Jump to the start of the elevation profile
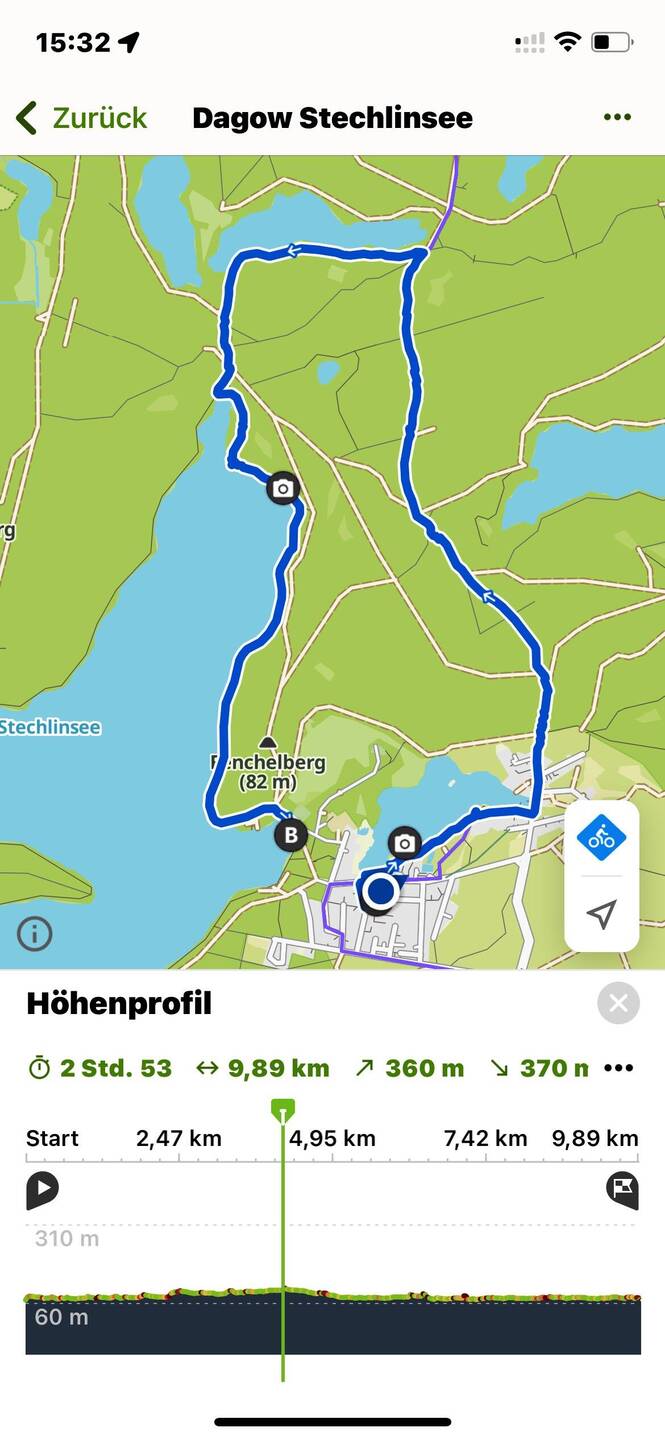665x1440 pixels. point(42,1190)
